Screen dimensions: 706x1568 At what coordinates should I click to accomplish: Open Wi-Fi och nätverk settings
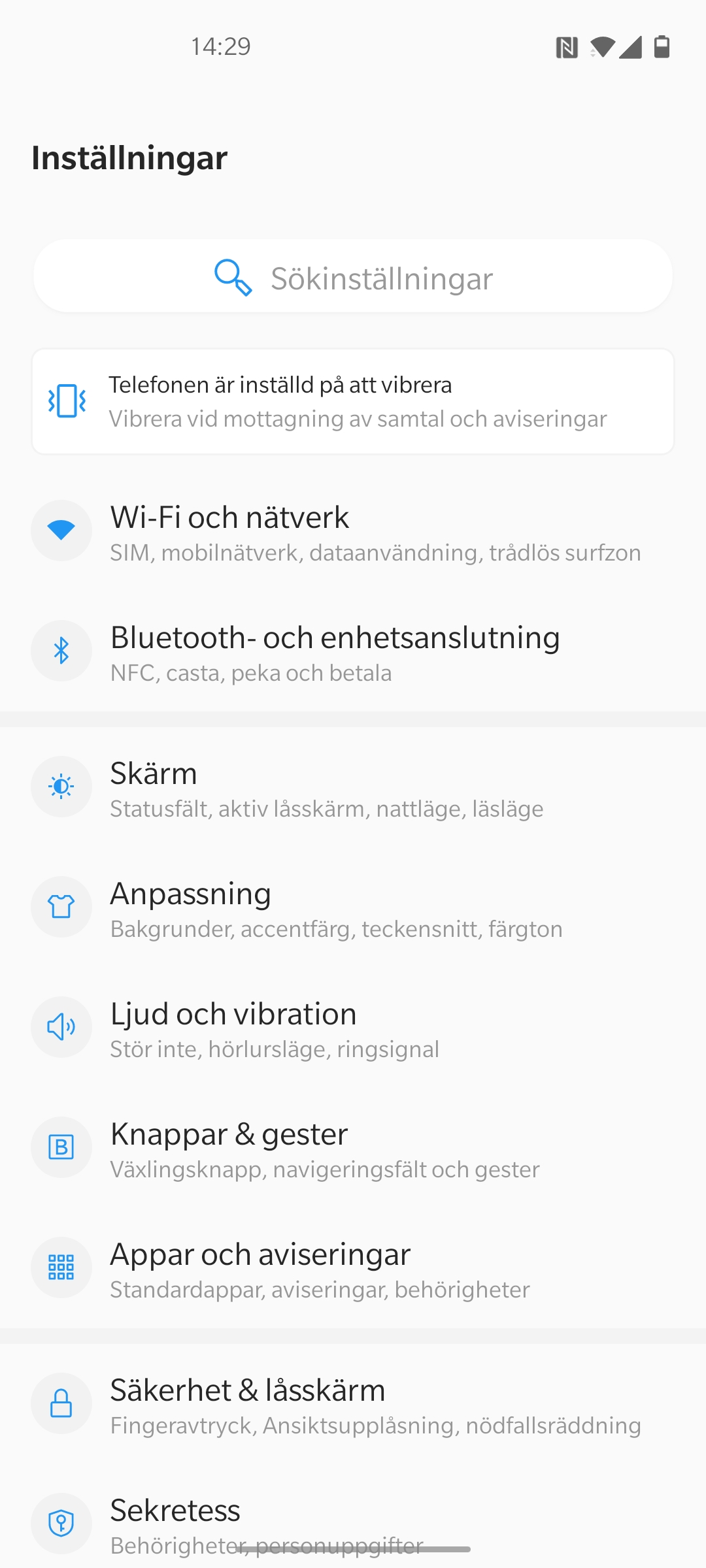click(353, 532)
